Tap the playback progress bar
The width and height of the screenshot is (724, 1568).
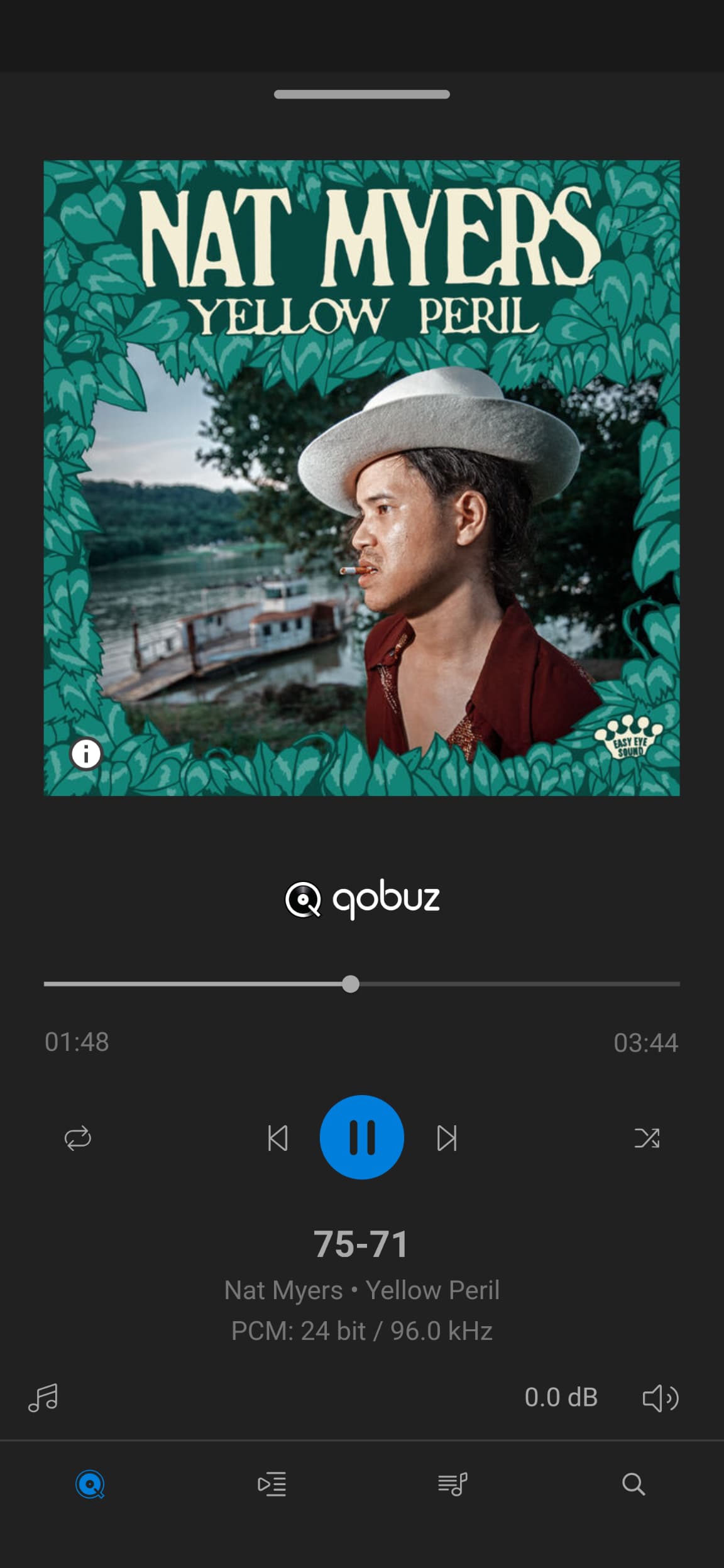(x=362, y=984)
